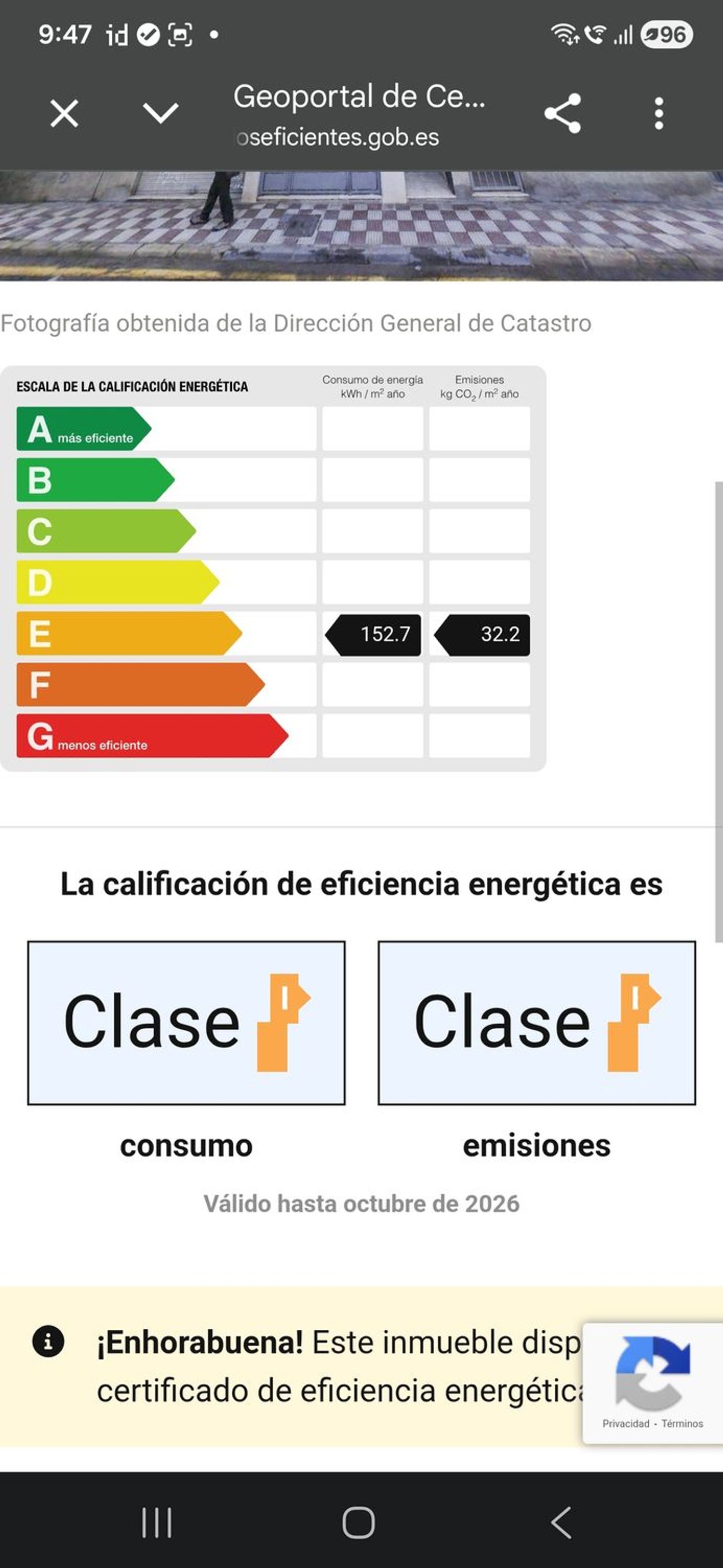Go back with the system back button

(x=561, y=1522)
